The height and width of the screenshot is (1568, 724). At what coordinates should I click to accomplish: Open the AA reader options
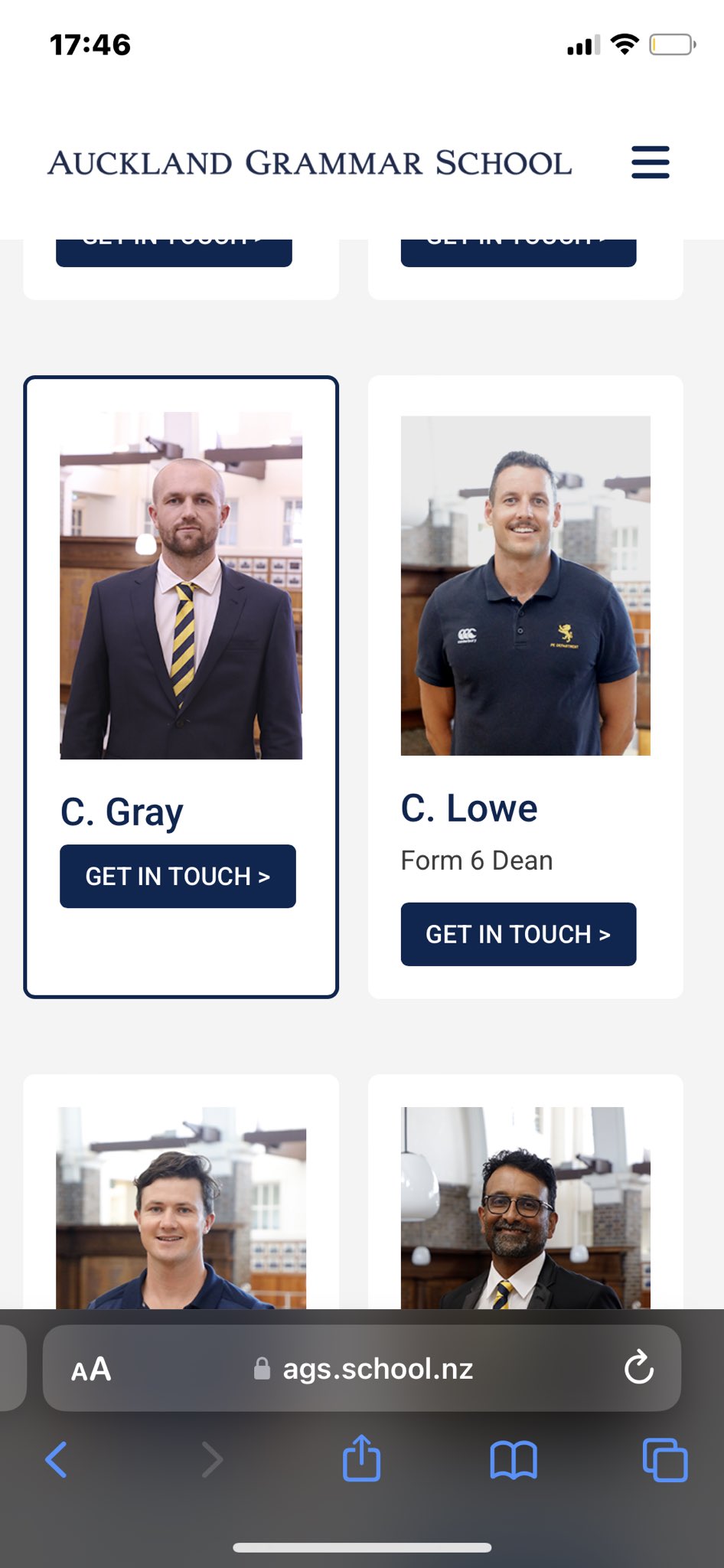click(91, 1369)
